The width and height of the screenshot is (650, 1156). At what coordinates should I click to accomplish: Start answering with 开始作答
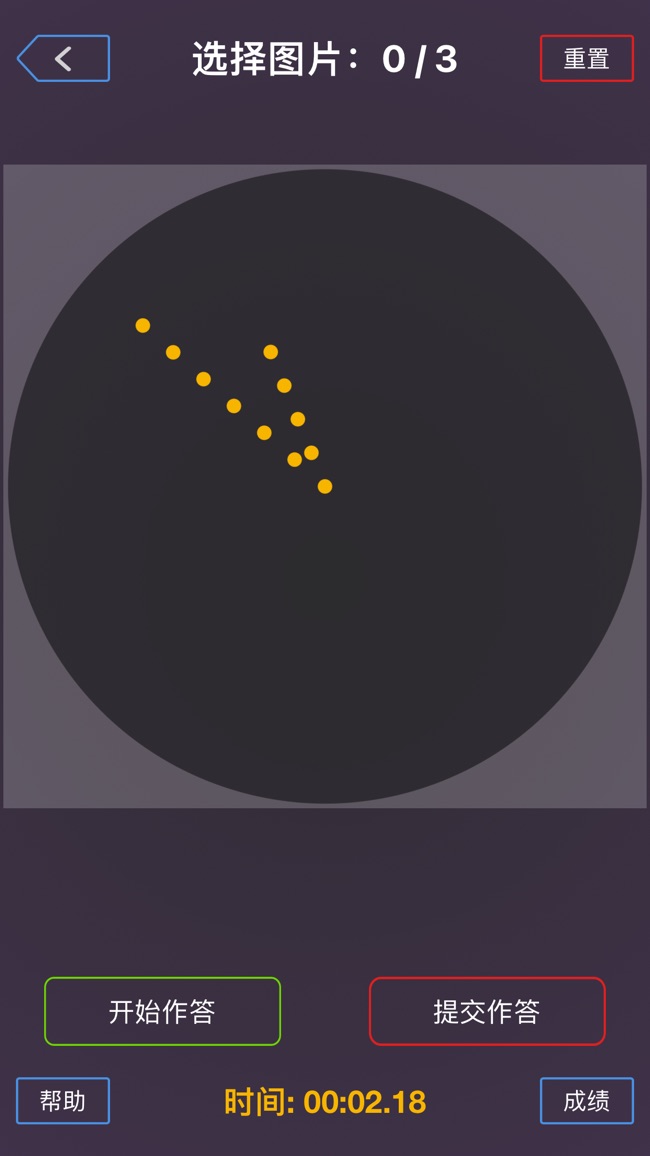162,1011
